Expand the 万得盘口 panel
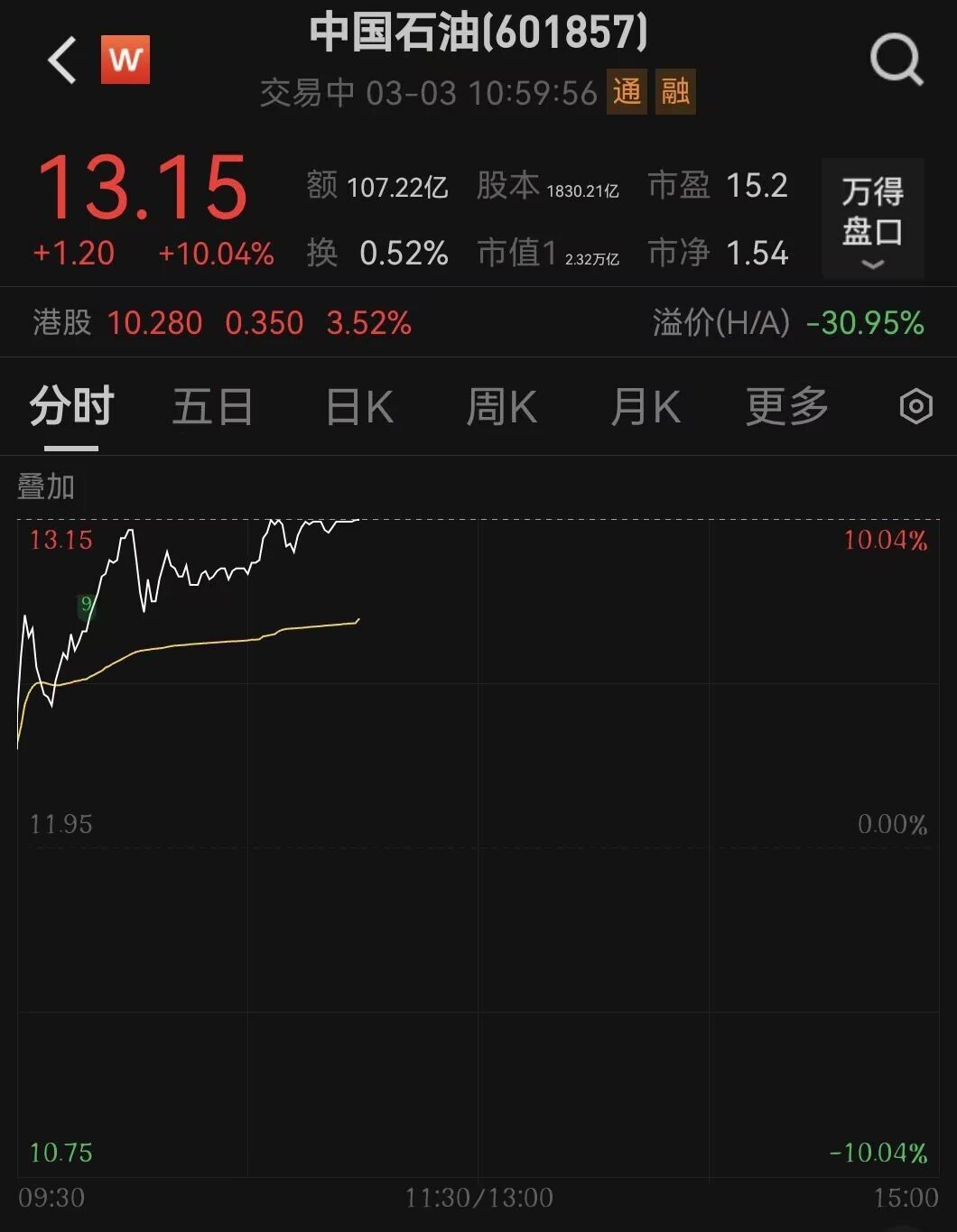Screen dimensions: 957x1232 pyautogui.click(x=872, y=218)
